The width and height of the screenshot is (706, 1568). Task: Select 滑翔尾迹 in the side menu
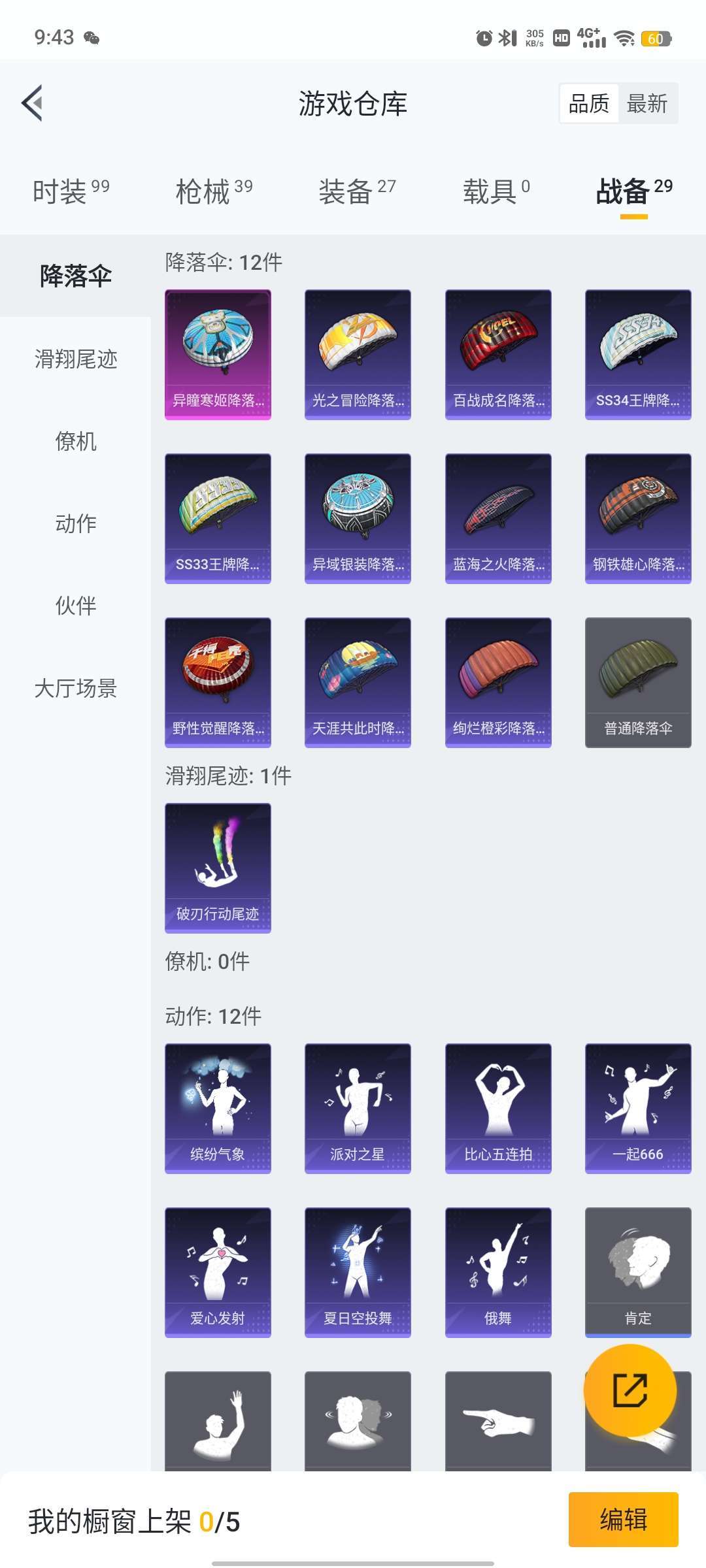click(75, 359)
